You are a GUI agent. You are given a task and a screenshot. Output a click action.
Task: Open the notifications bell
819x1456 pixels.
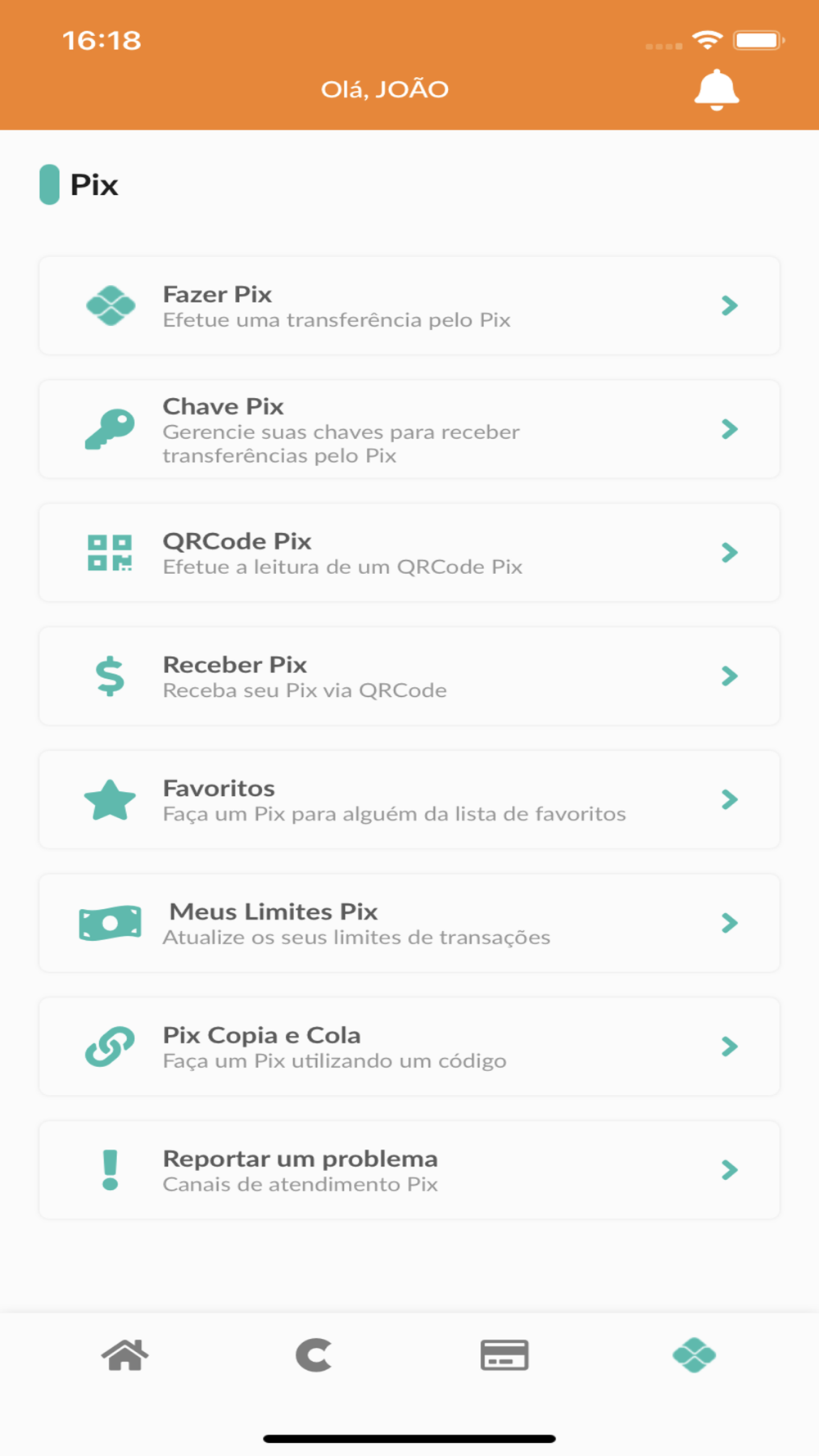click(x=717, y=89)
